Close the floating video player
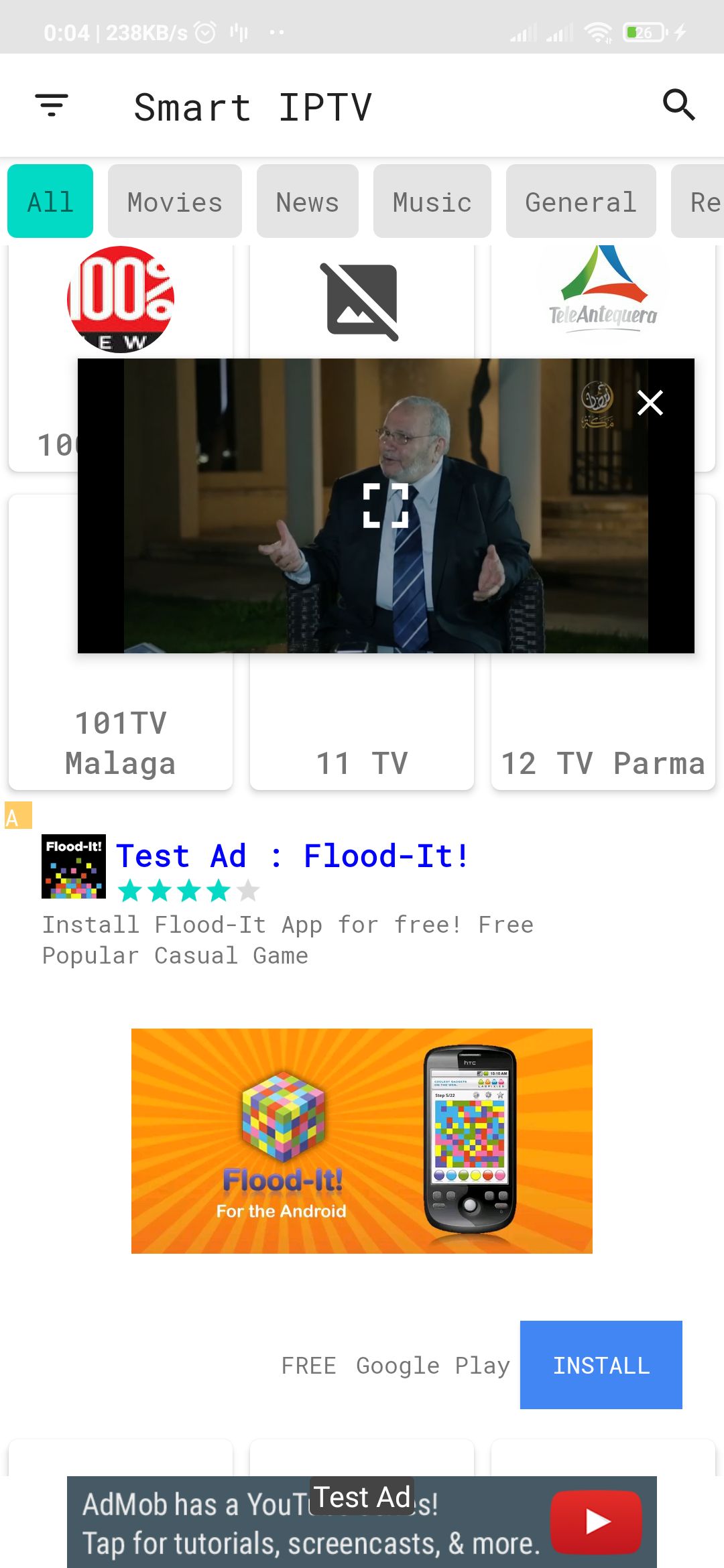The height and width of the screenshot is (1568, 724). [x=650, y=403]
